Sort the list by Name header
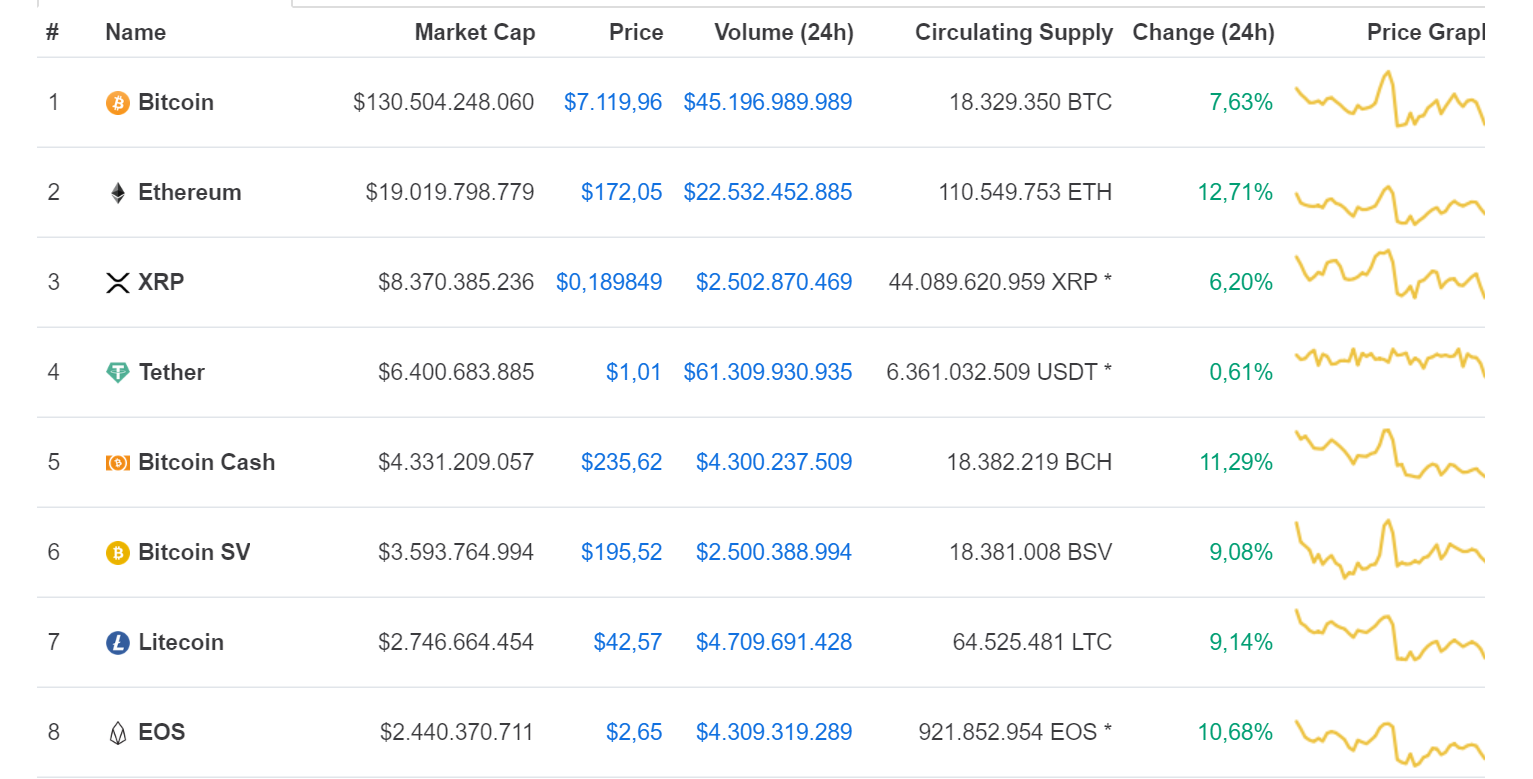This screenshot has height=779, width=1533. [x=135, y=33]
